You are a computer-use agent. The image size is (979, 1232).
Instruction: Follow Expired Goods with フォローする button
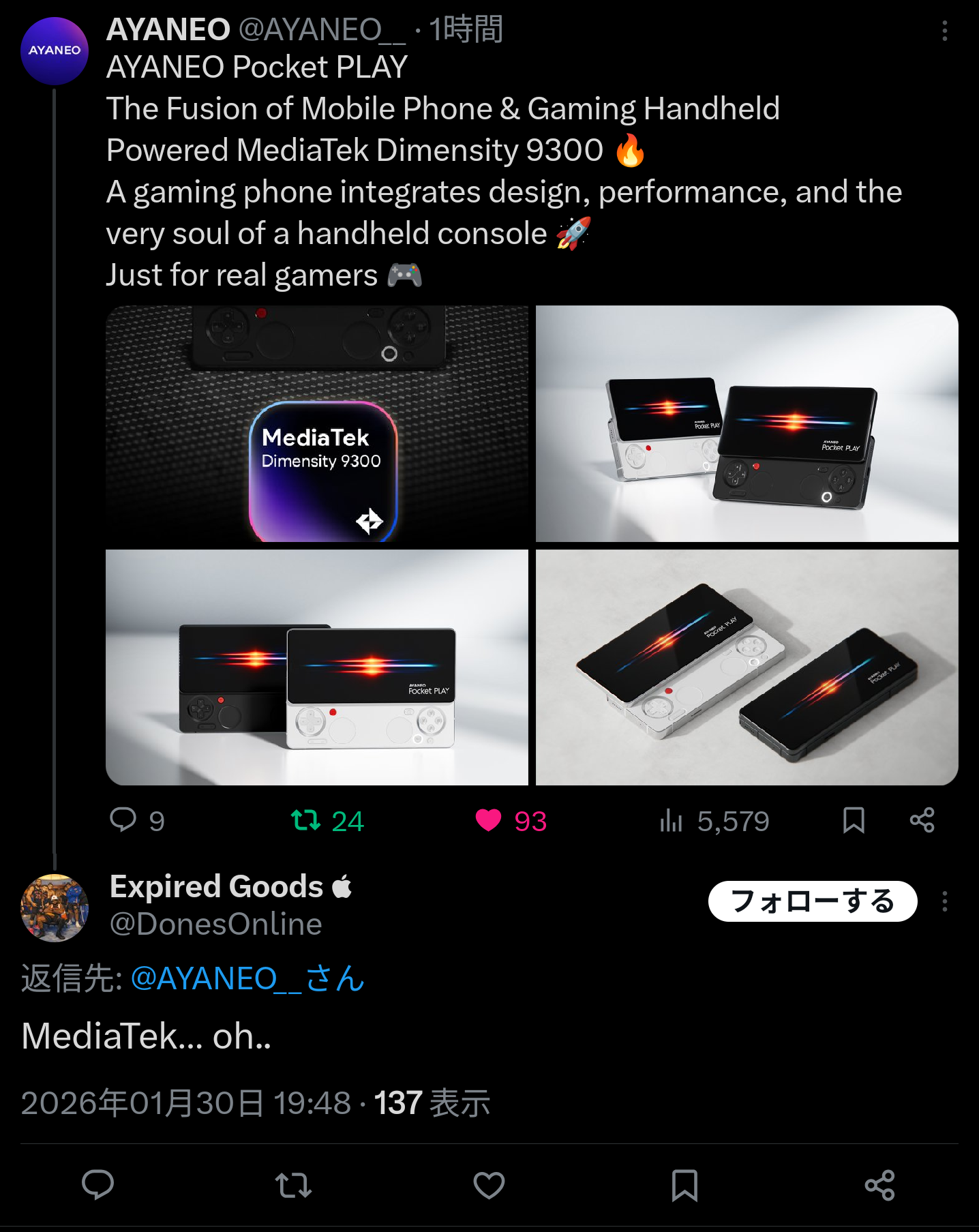pyautogui.click(x=812, y=901)
